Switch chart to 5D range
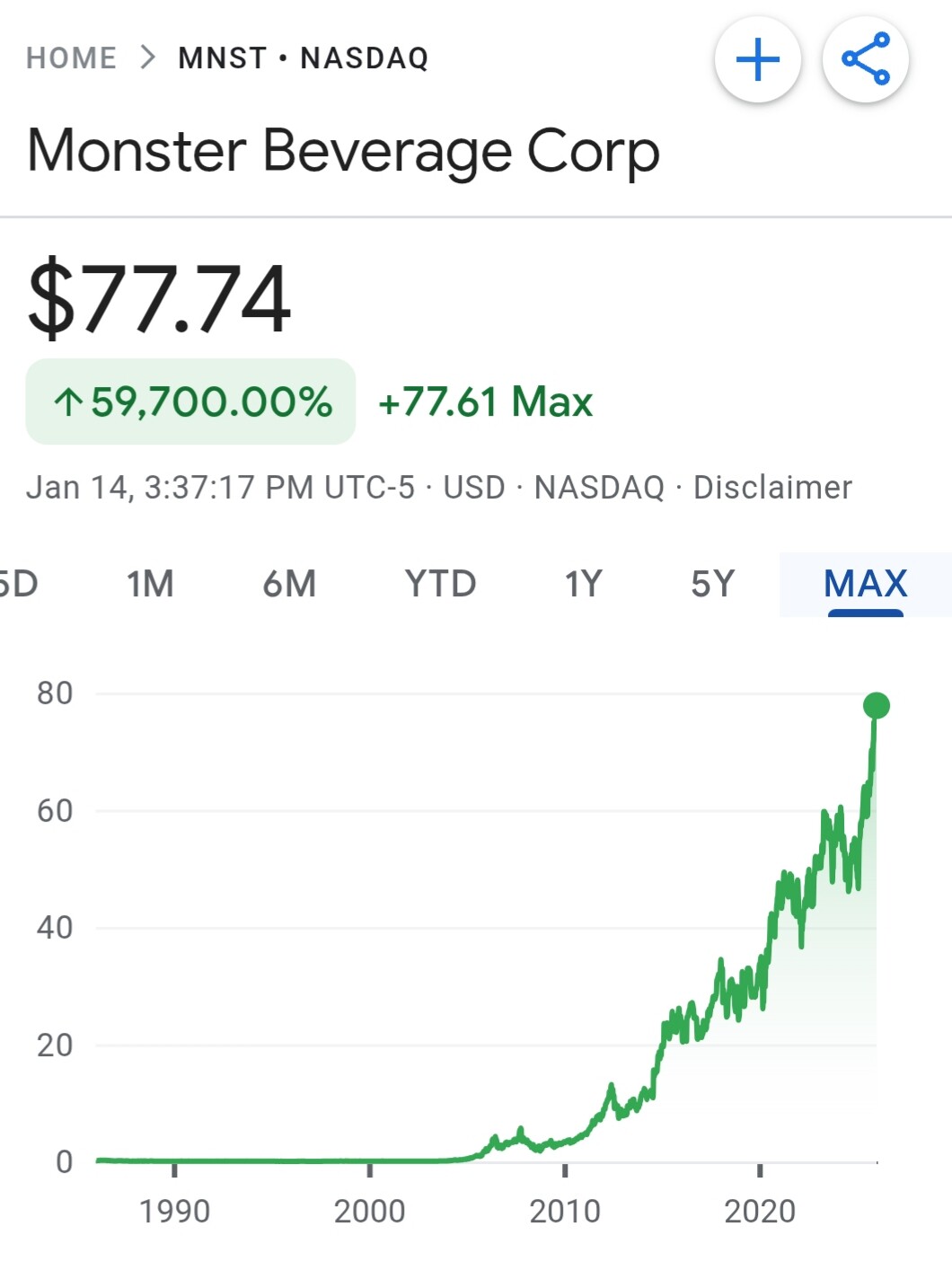This screenshot has height=1270, width=952. click(x=18, y=584)
